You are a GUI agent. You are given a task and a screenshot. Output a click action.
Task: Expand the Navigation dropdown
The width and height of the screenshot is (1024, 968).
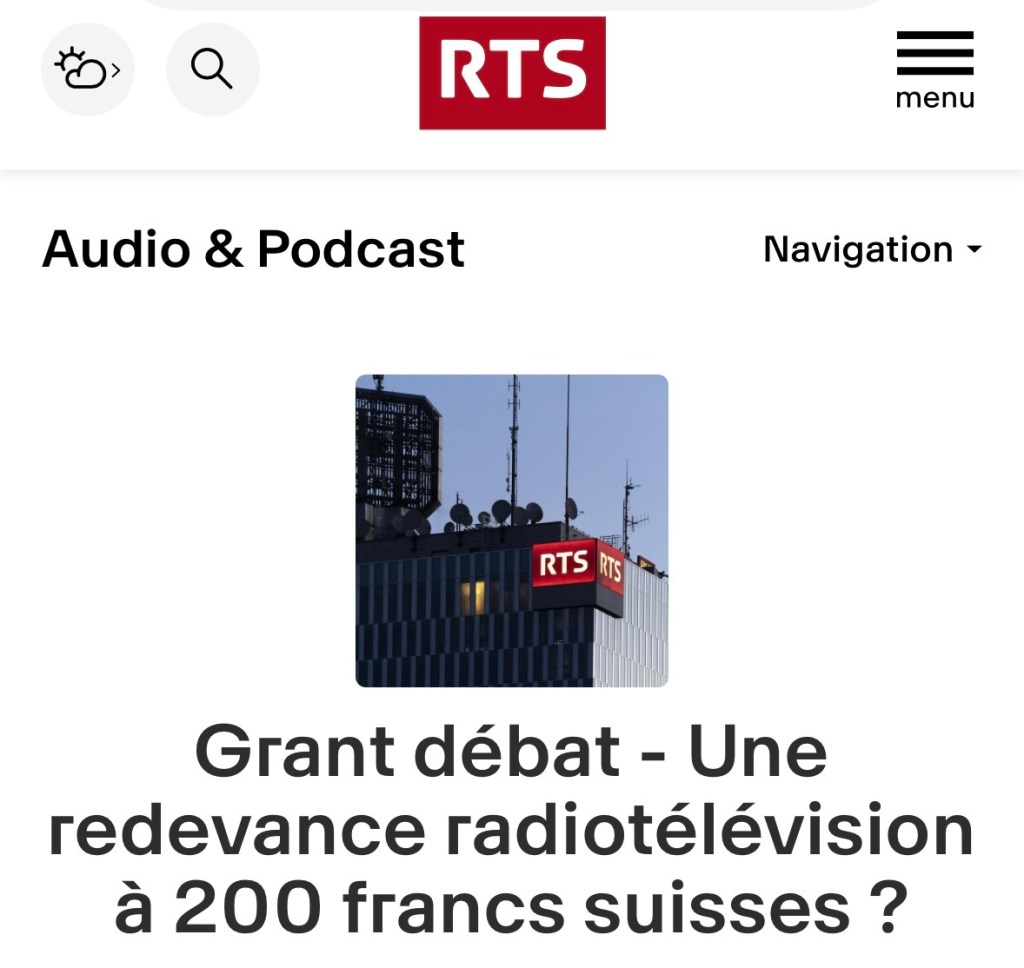pyautogui.click(x=872, y=250)
